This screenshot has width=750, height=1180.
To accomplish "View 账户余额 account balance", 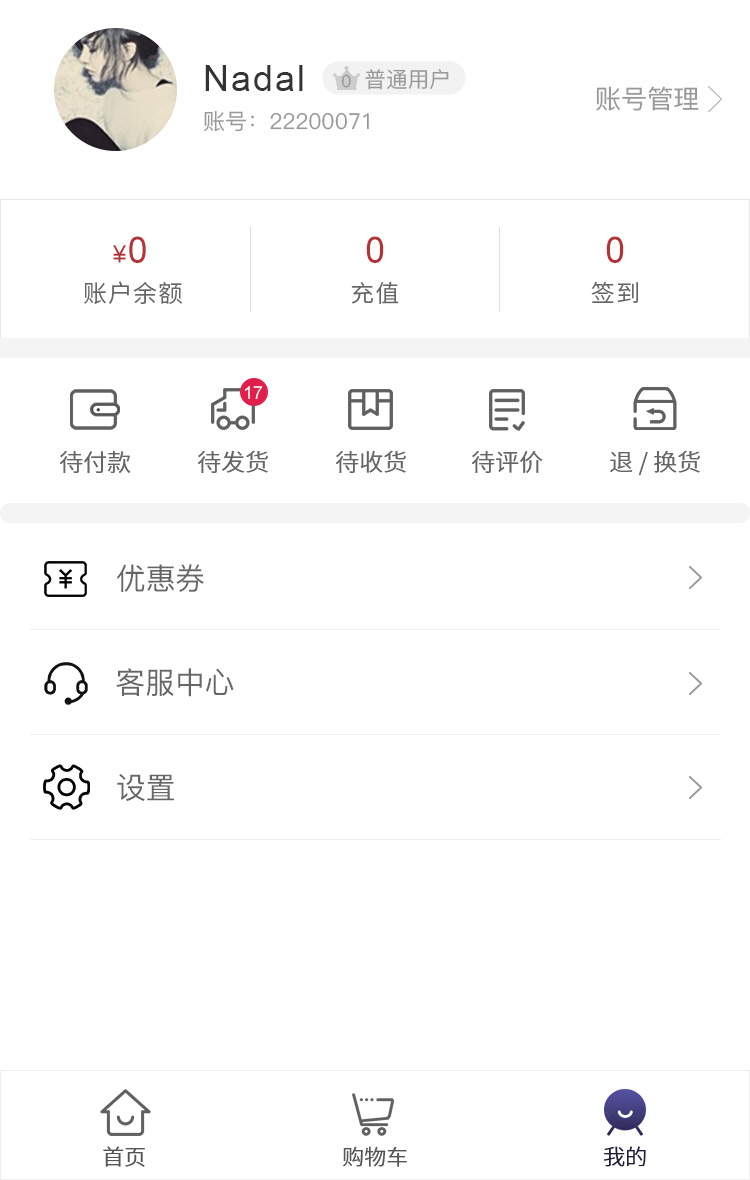I will 132,270.
